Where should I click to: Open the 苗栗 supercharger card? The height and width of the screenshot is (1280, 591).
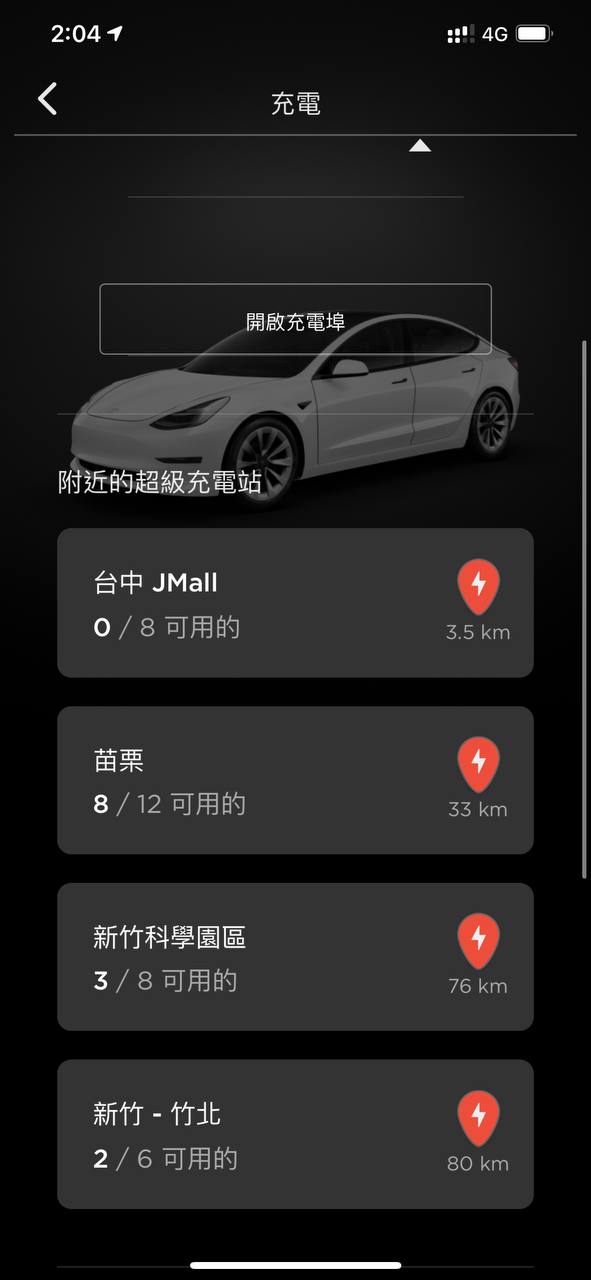(295, 780)
